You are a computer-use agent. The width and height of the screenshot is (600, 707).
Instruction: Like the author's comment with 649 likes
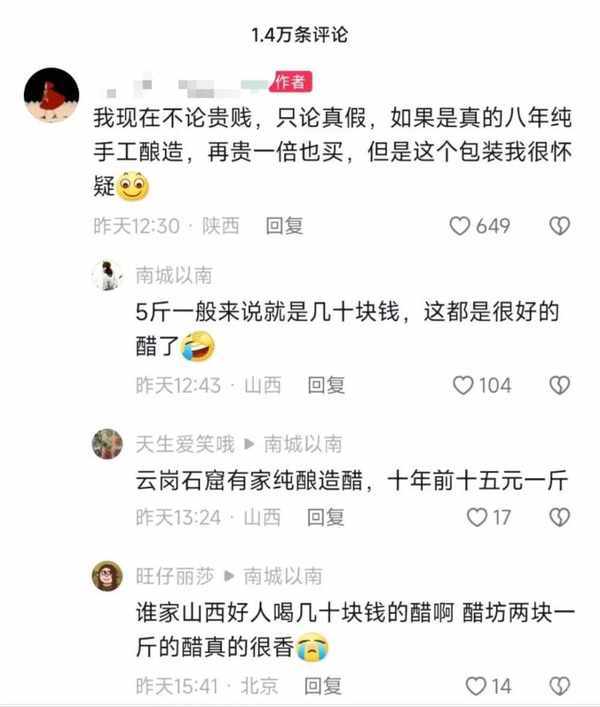point(460,226)
